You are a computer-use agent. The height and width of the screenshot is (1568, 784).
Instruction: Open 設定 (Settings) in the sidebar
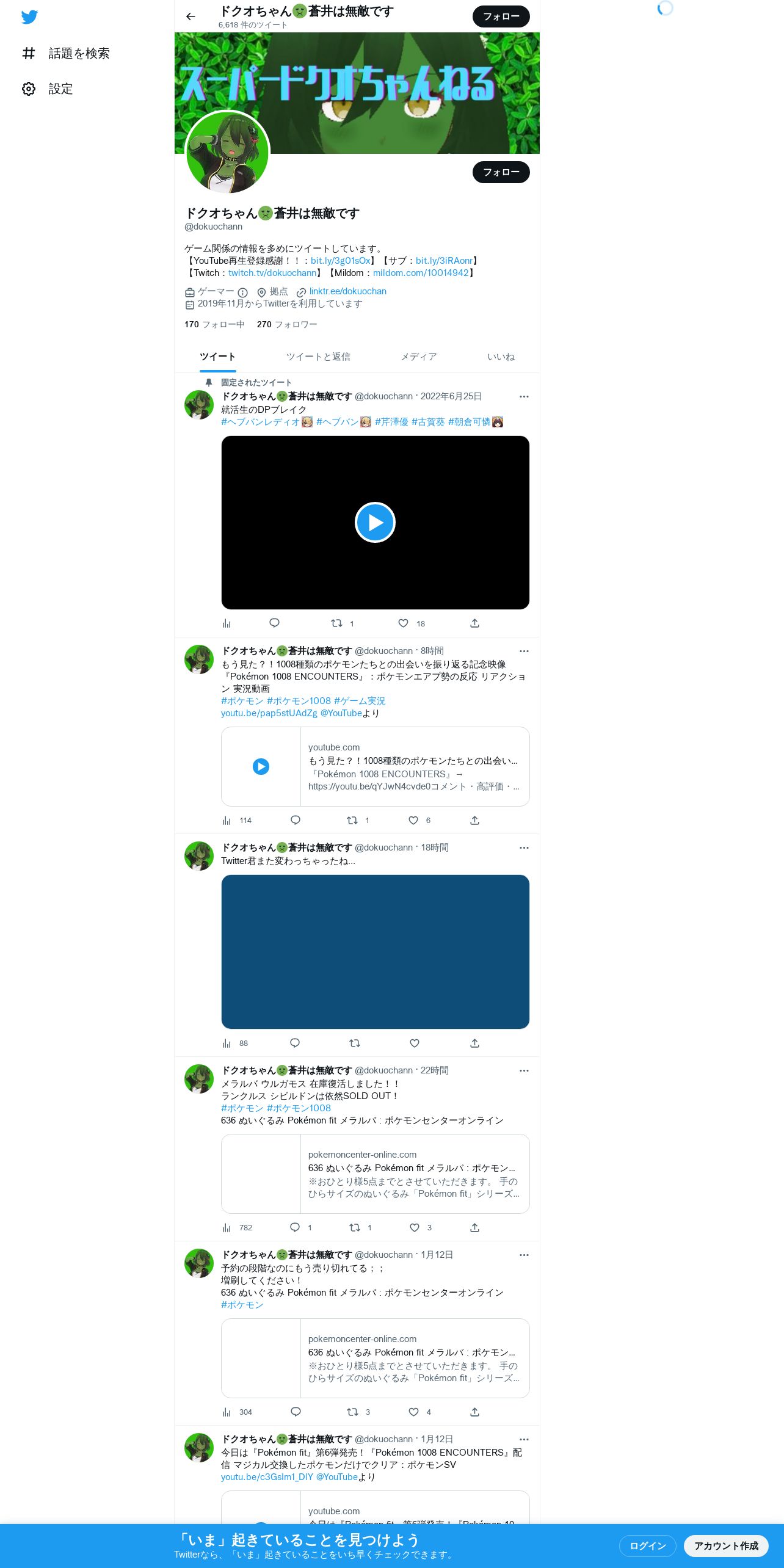pyautogui.click(x=48, y=89)
